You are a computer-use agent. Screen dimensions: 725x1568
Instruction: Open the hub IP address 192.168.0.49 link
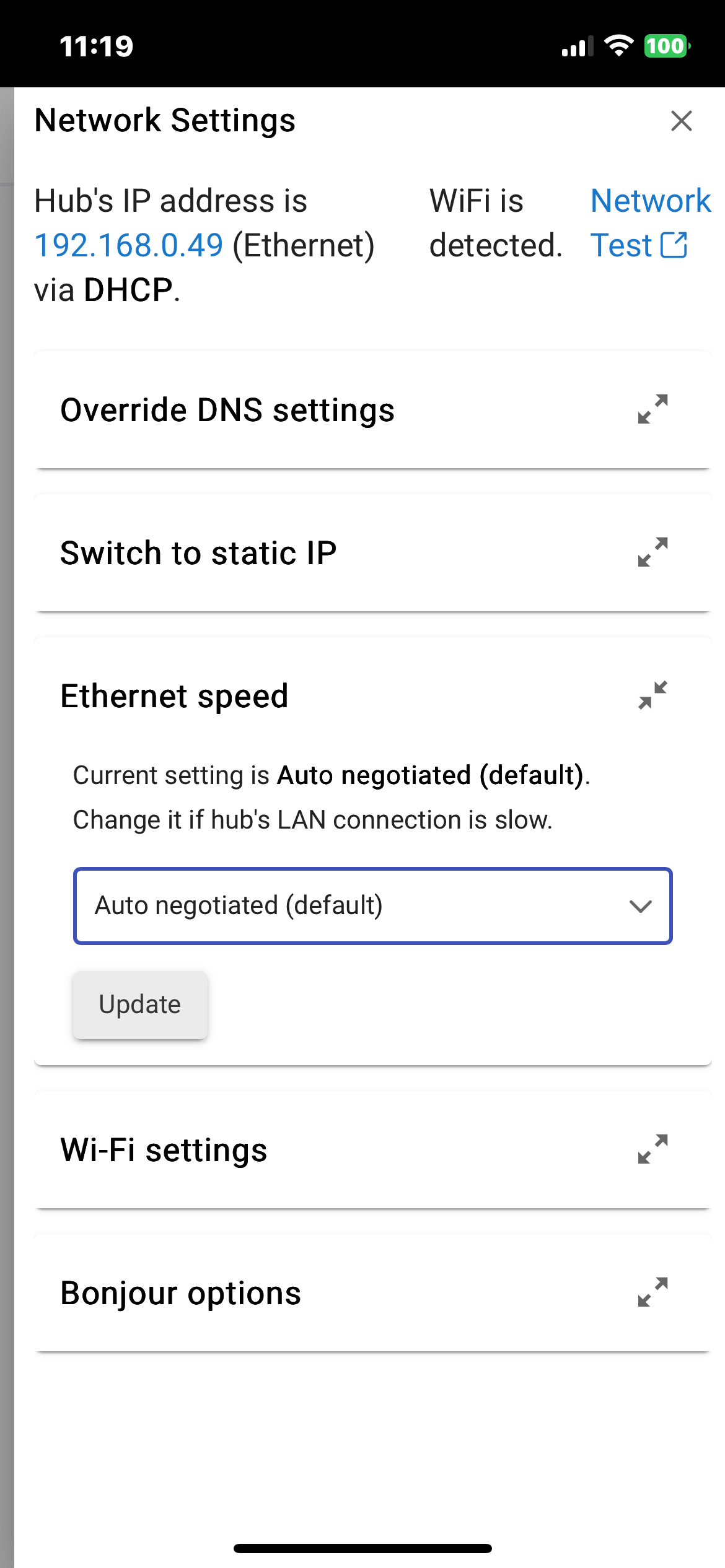(x=128, y=245)
